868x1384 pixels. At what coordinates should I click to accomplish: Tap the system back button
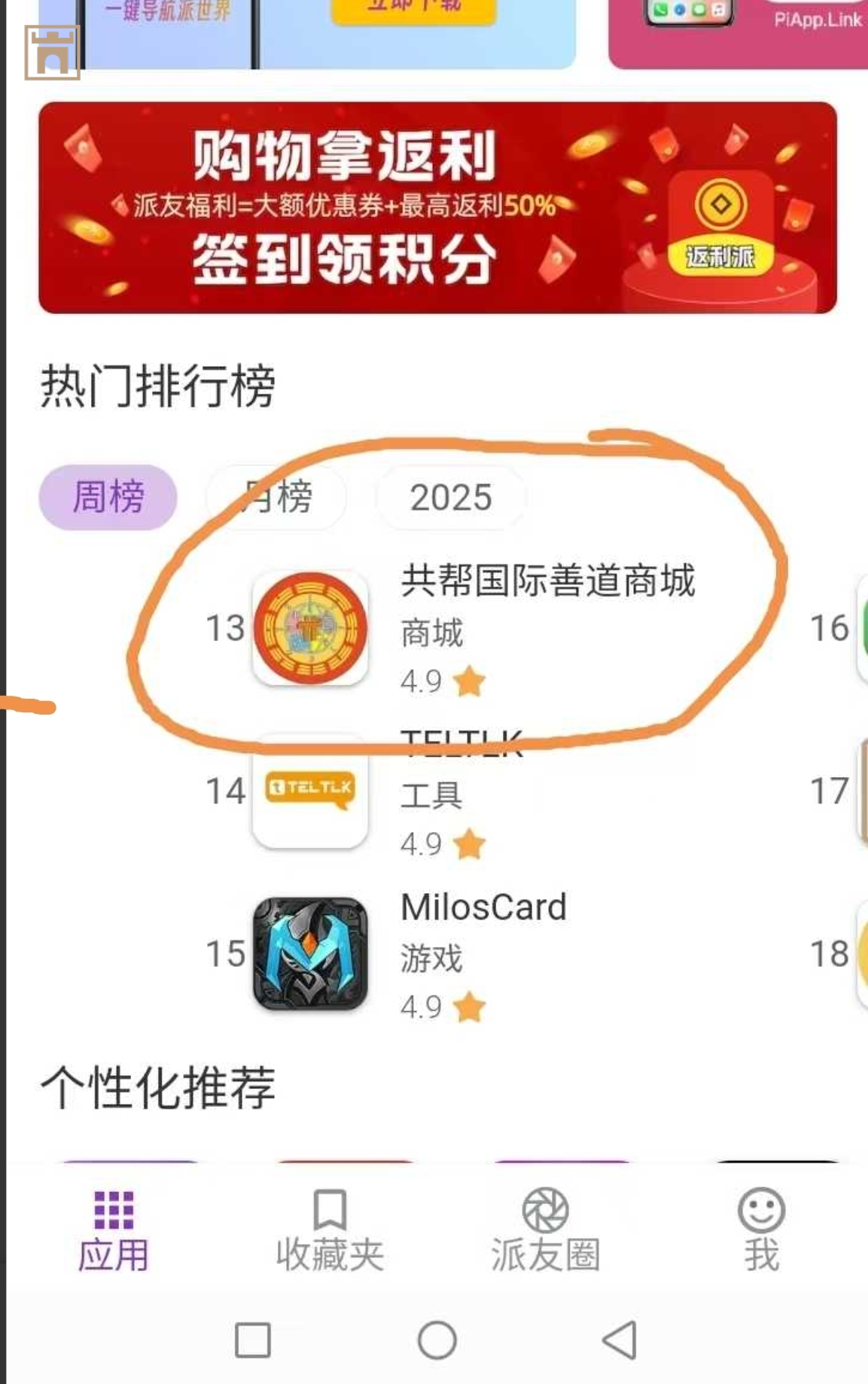[620, 1340]
